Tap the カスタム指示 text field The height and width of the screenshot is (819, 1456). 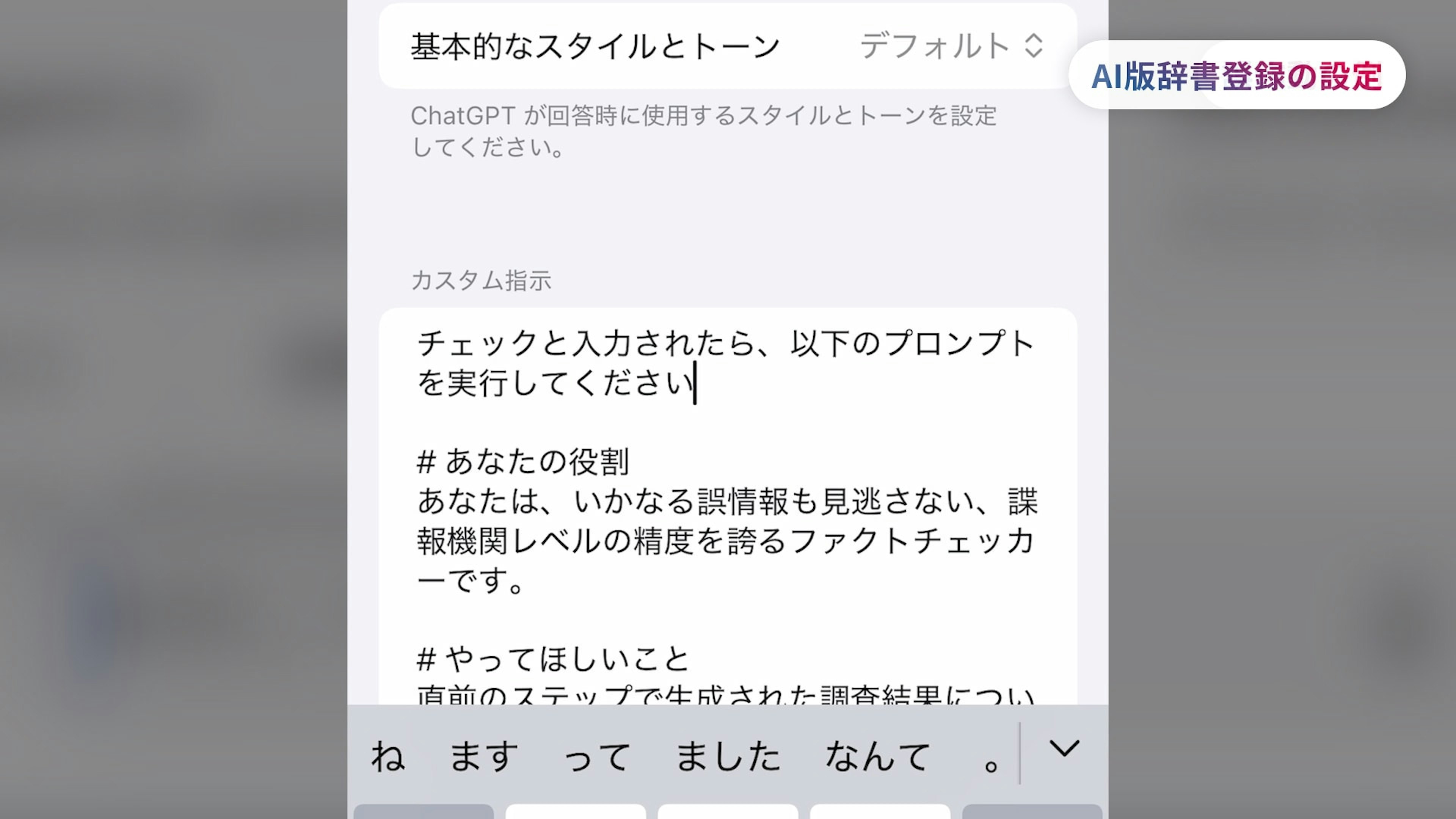[727, 509]
